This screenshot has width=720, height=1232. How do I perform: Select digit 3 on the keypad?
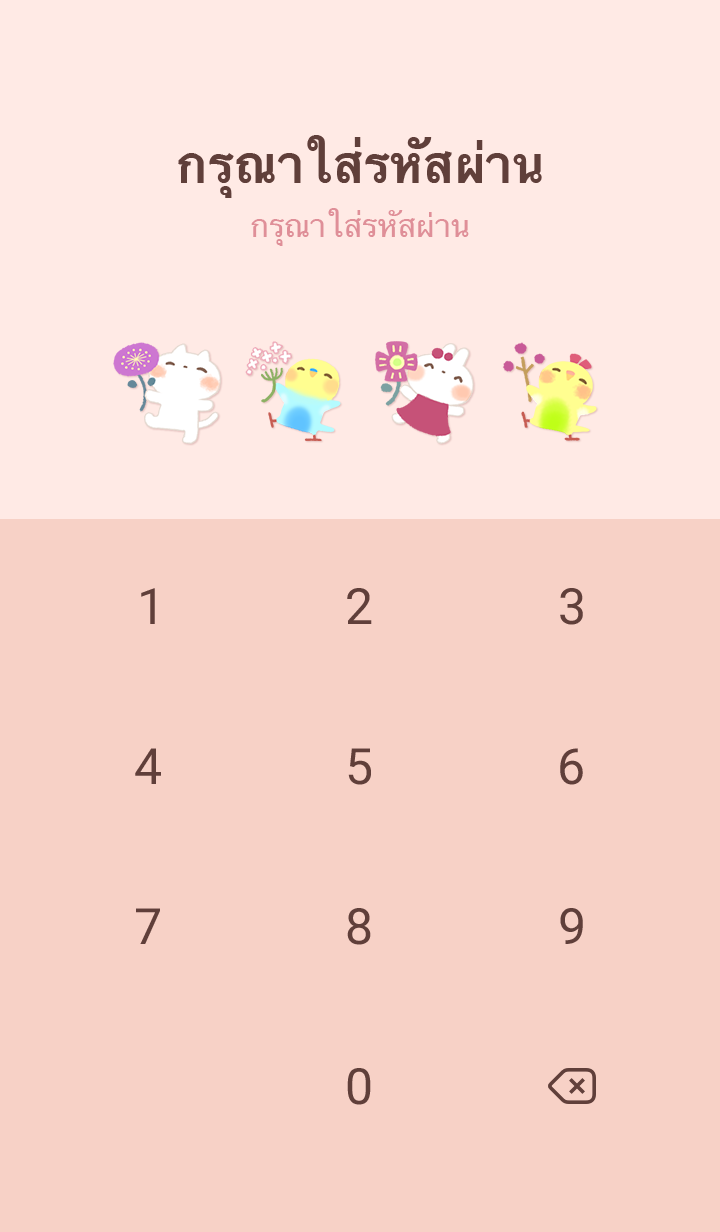[x=571, y=607]
